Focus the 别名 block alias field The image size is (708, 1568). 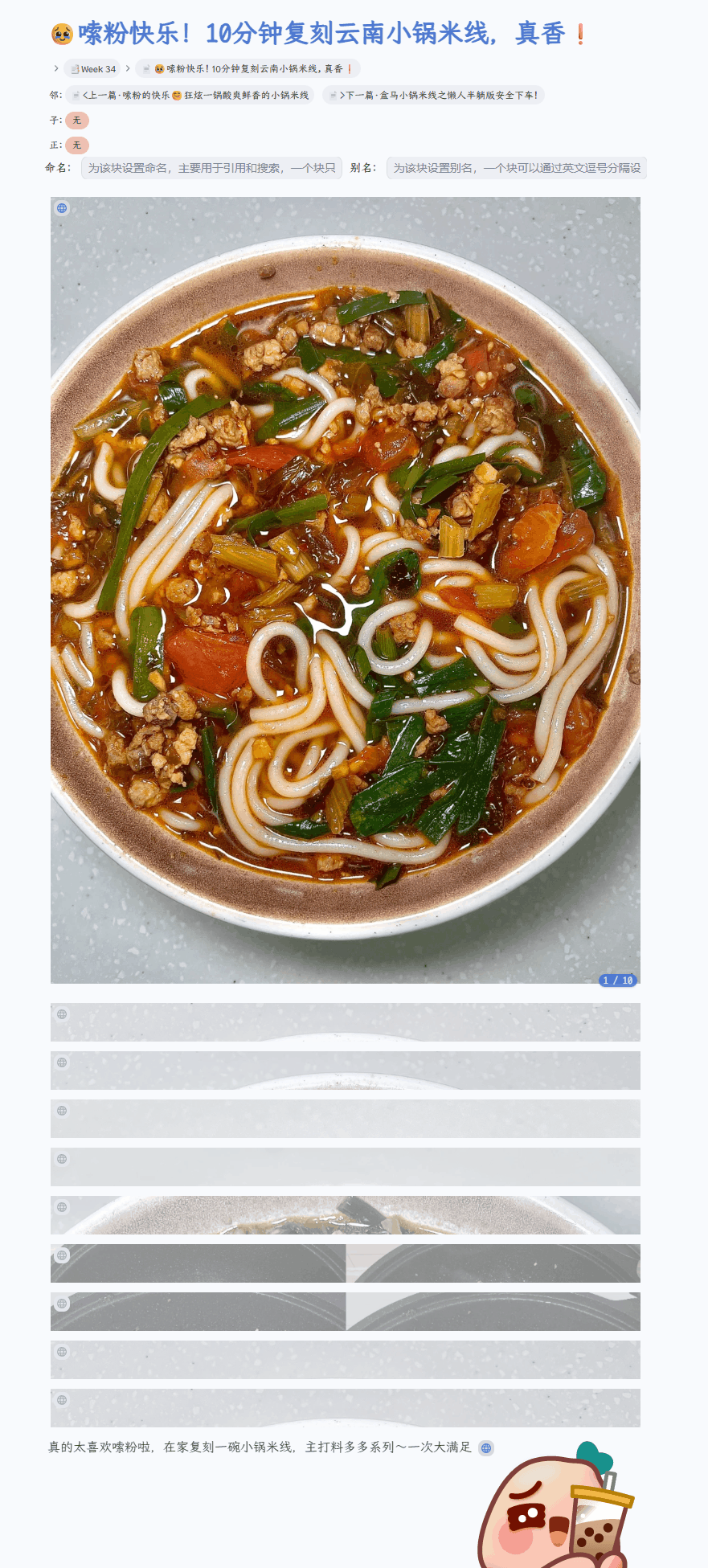click(x=516, y=168)
